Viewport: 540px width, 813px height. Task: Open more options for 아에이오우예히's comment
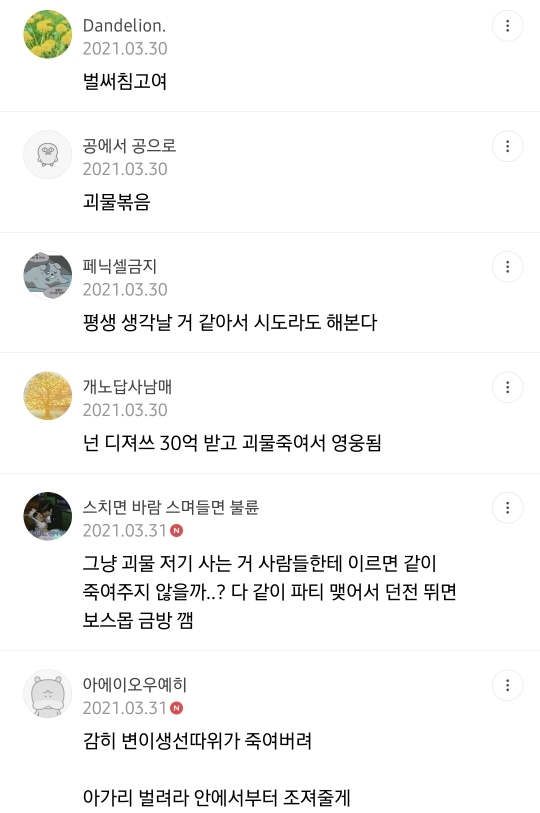[x=507, y=685]
